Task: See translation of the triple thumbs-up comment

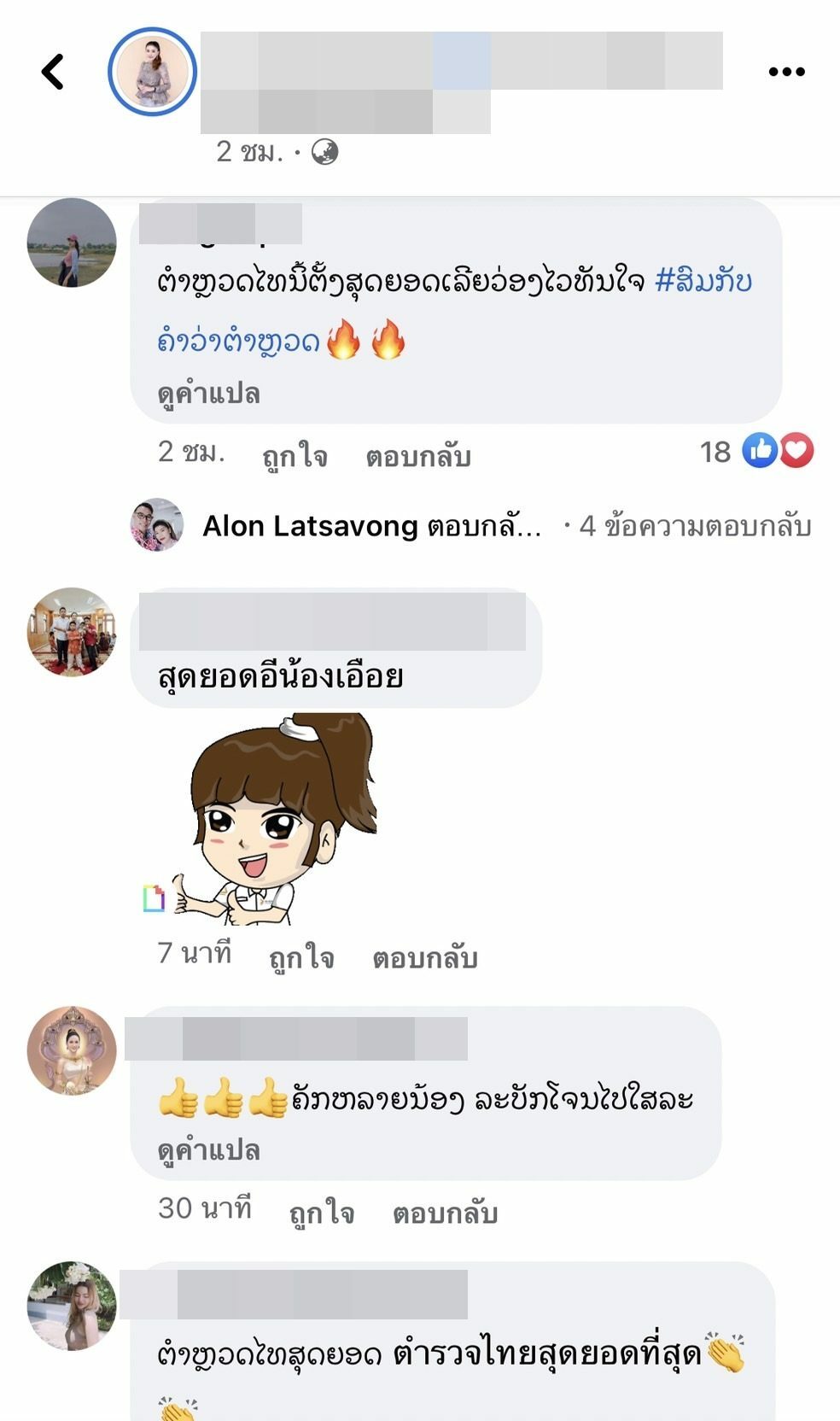Action: [x=208, y=1150]
